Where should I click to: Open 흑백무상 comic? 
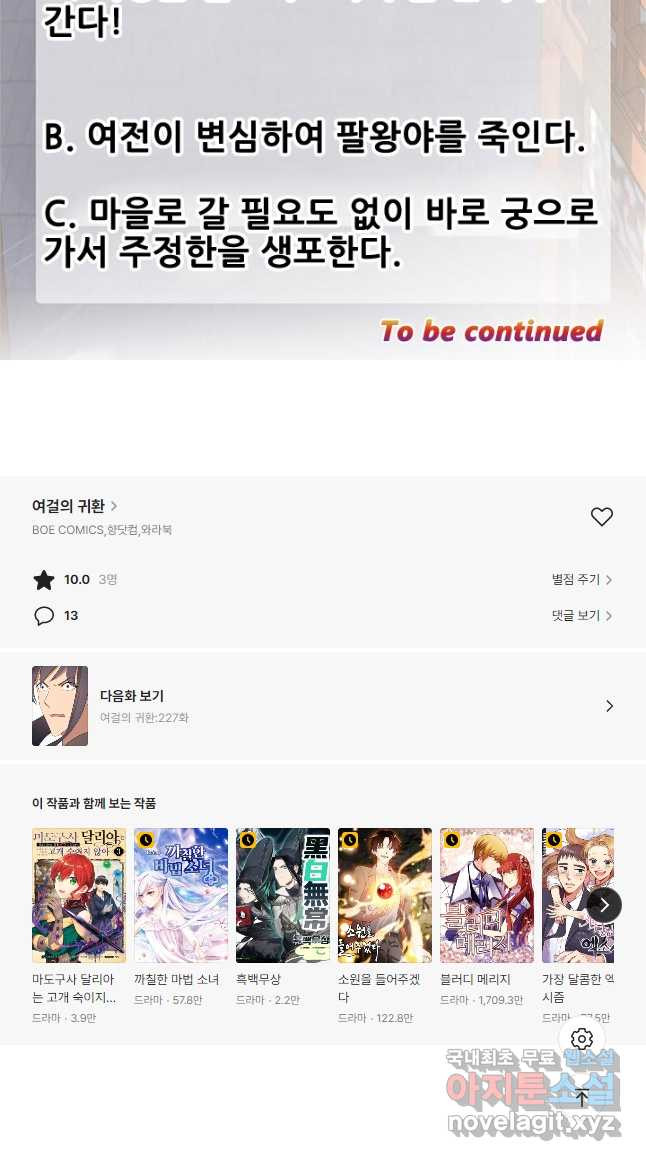(x=282, y=895)
